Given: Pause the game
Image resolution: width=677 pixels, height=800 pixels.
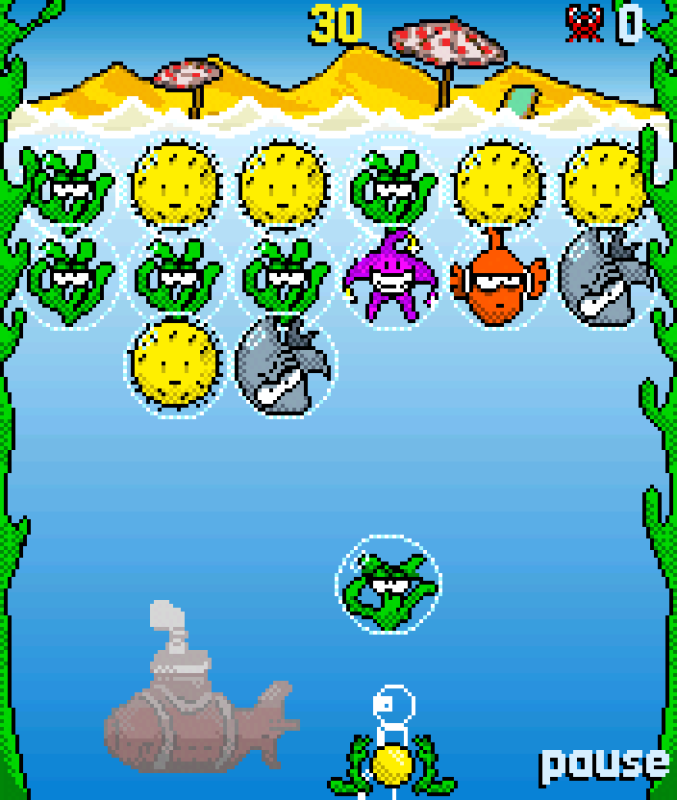Looking at the screenshot, I should (603, 765).
